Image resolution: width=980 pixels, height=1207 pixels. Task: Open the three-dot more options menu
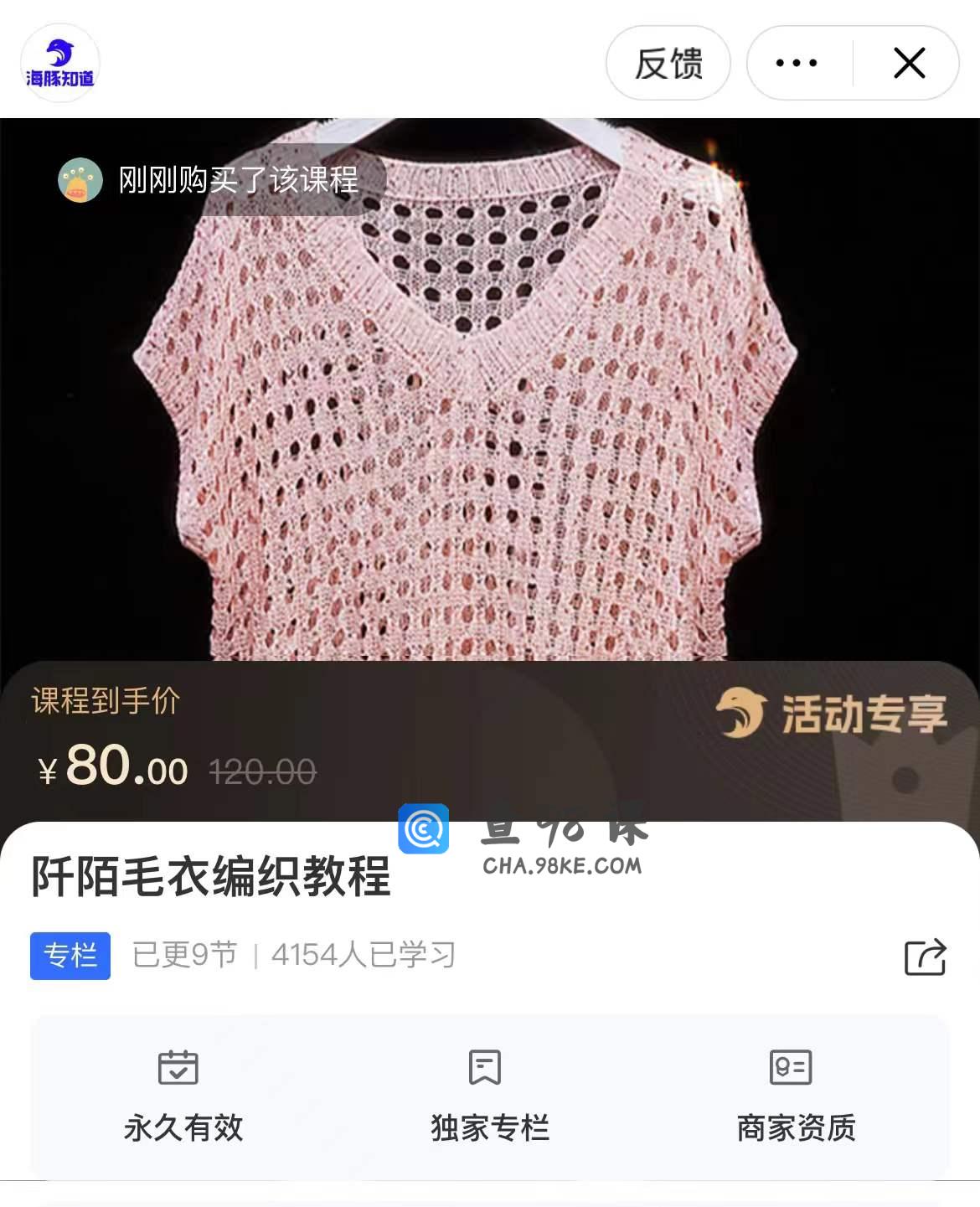[797, 63]
